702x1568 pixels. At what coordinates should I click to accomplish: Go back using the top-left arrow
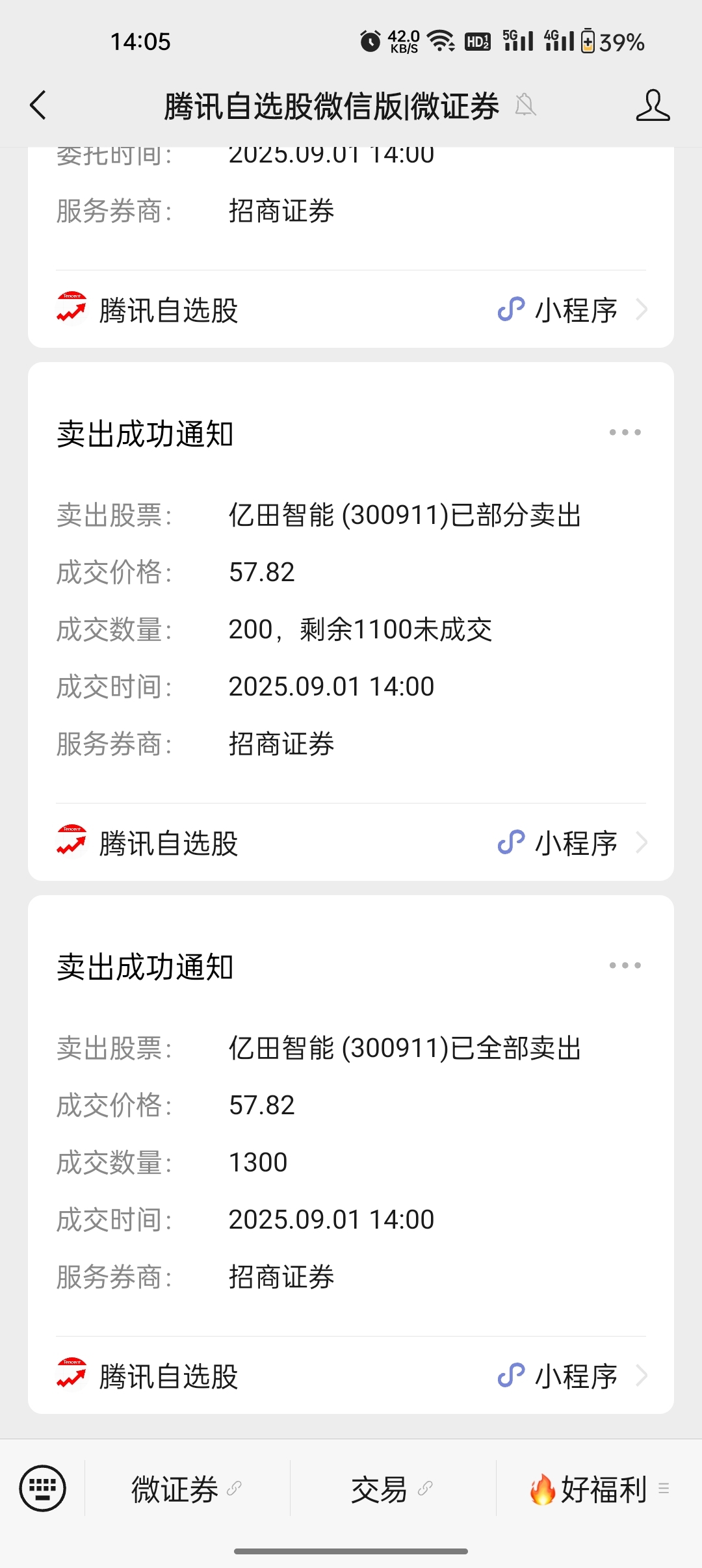(38, 105)
